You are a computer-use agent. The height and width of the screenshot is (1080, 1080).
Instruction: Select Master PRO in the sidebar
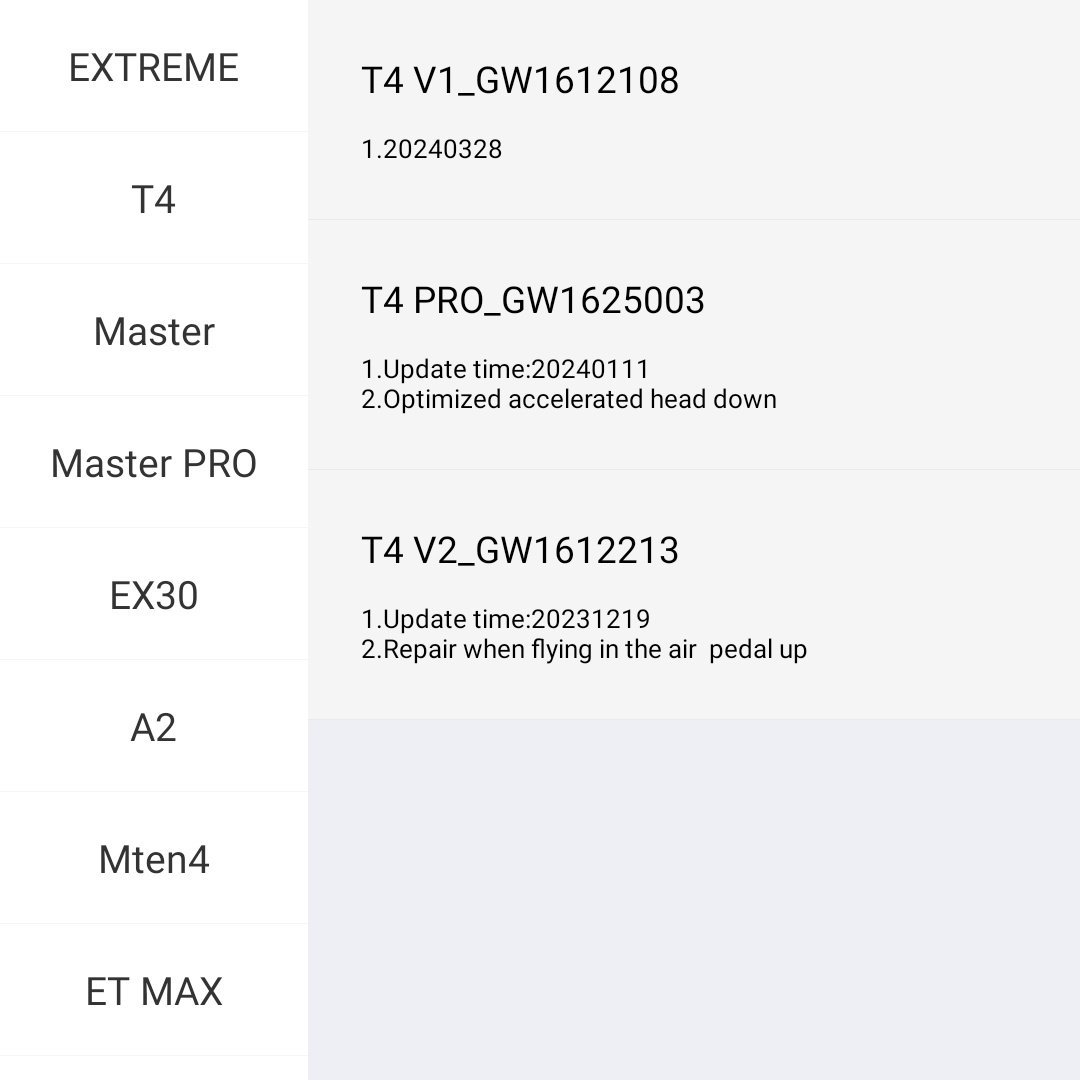153,463
